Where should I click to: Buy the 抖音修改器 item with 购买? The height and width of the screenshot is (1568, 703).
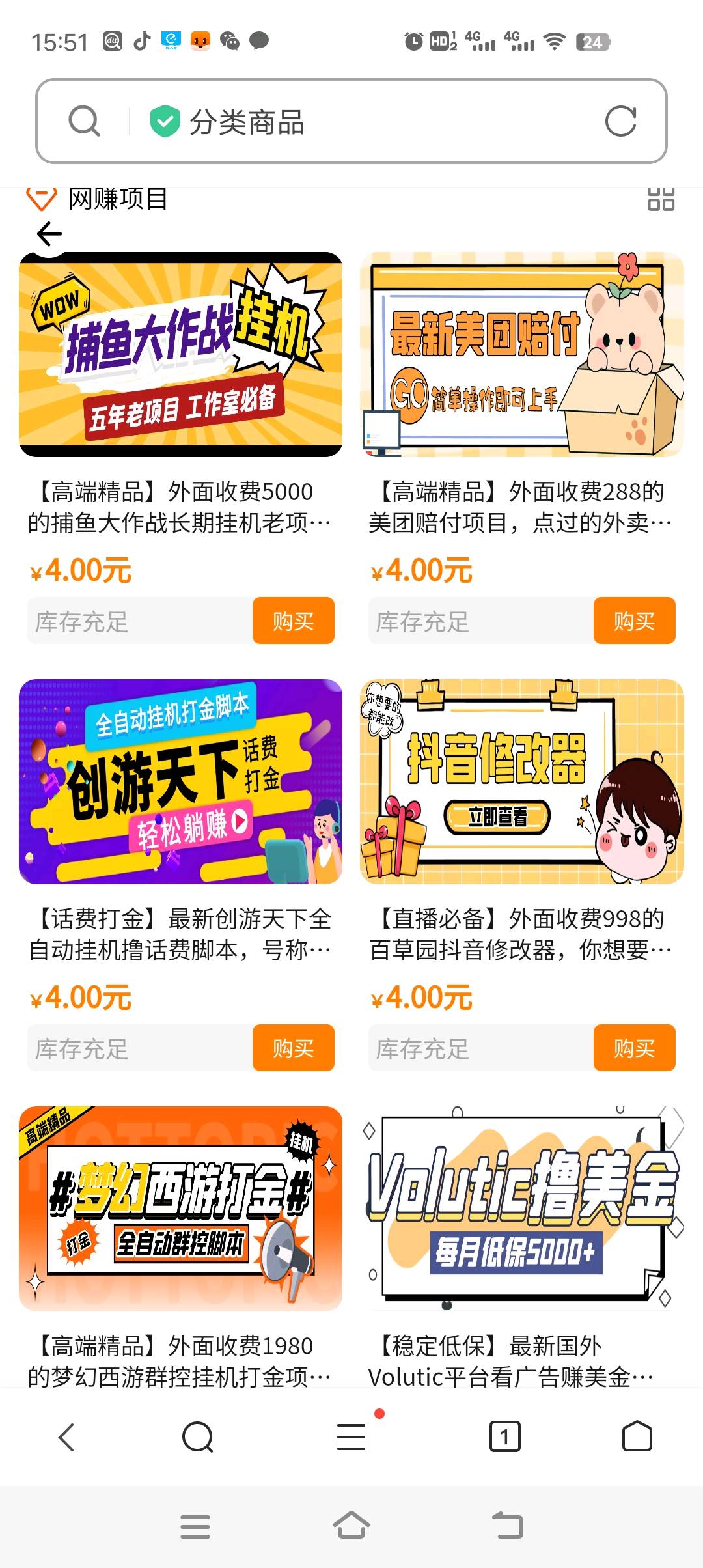pos(634,1048)
